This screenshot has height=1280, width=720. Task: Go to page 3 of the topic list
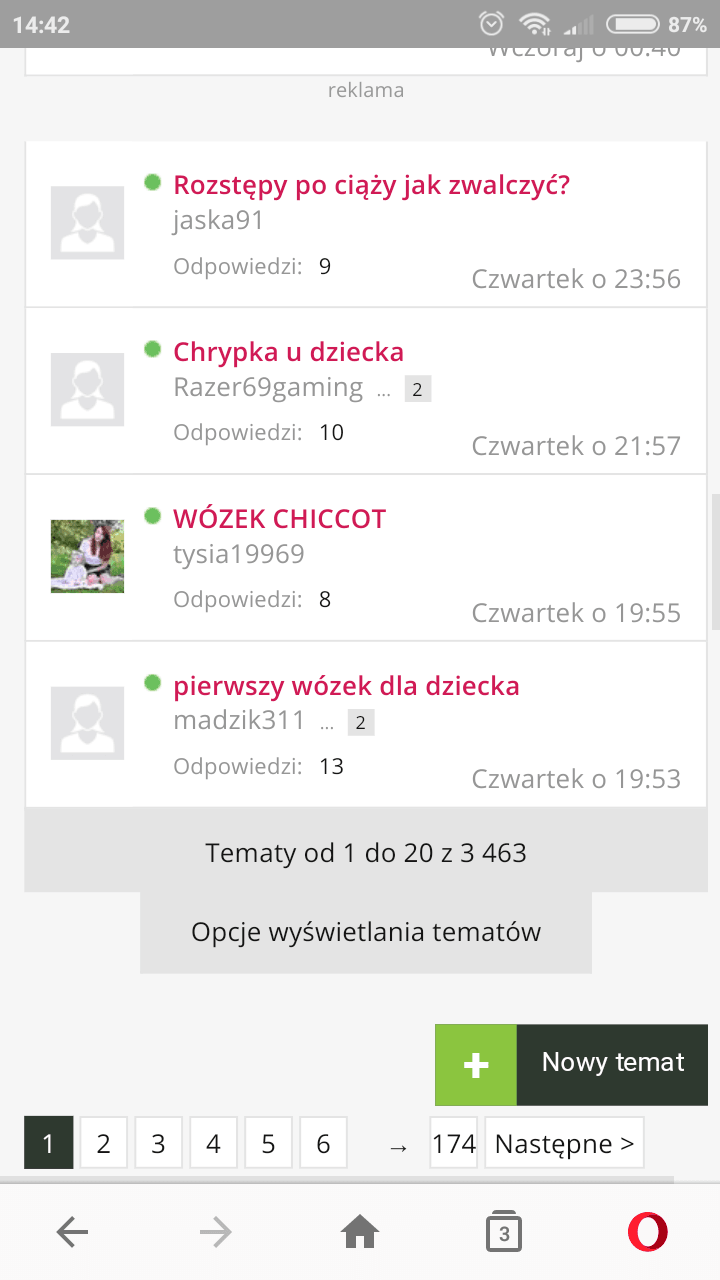[158, 1143]
